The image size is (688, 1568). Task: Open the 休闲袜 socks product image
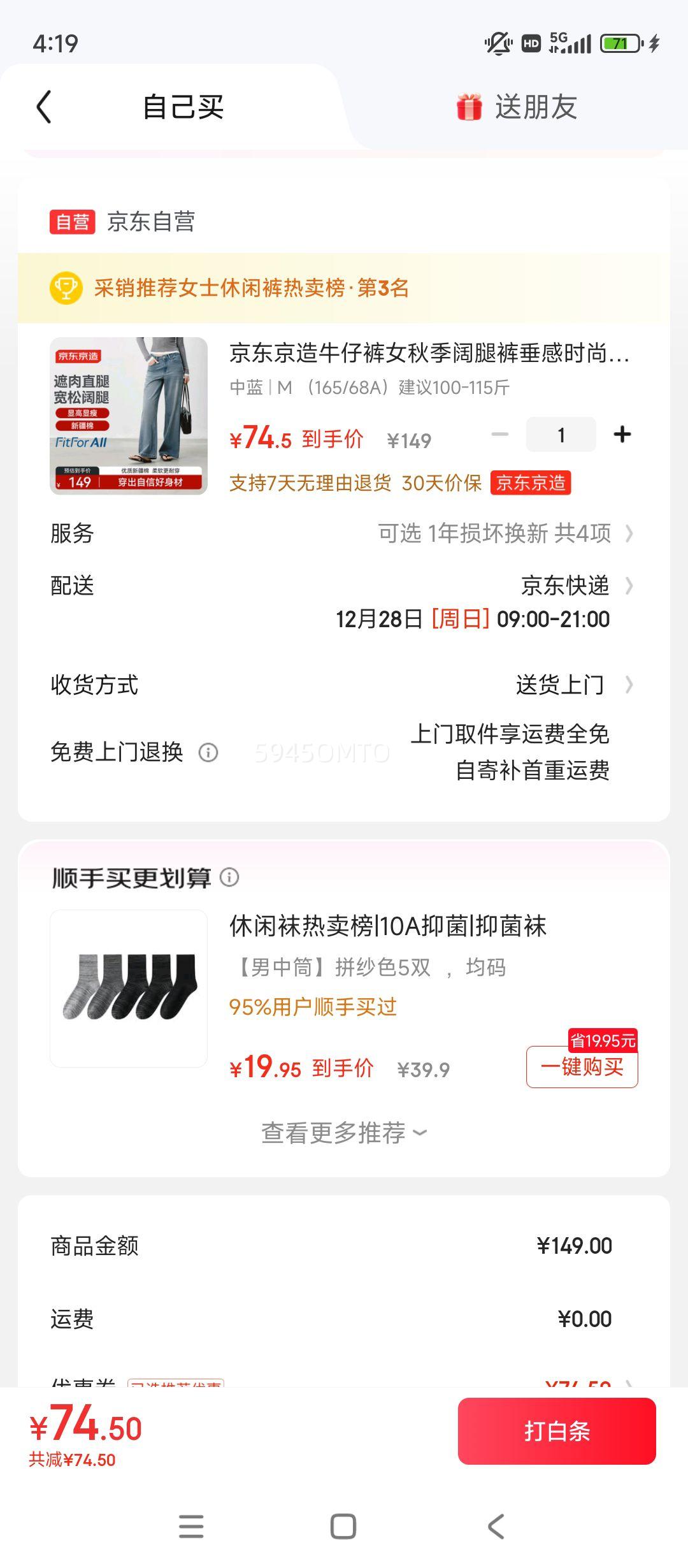tap(129, 989)
